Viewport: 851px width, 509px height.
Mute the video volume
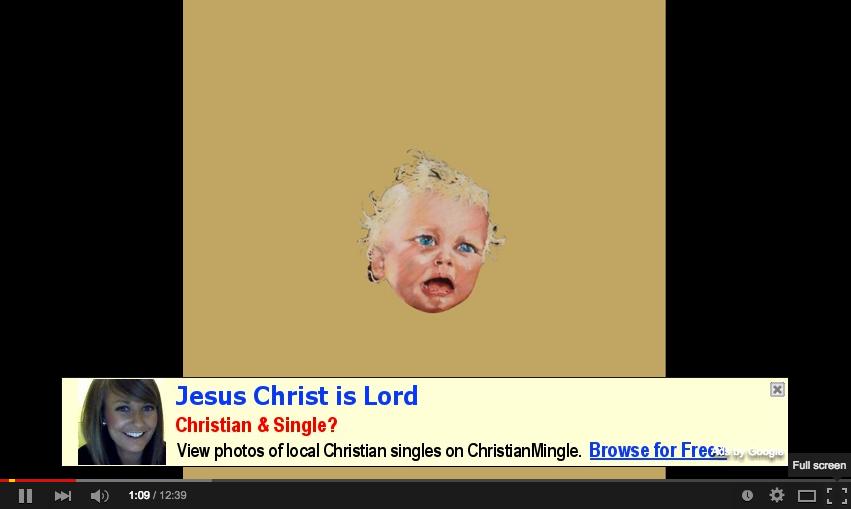point(99,496)
